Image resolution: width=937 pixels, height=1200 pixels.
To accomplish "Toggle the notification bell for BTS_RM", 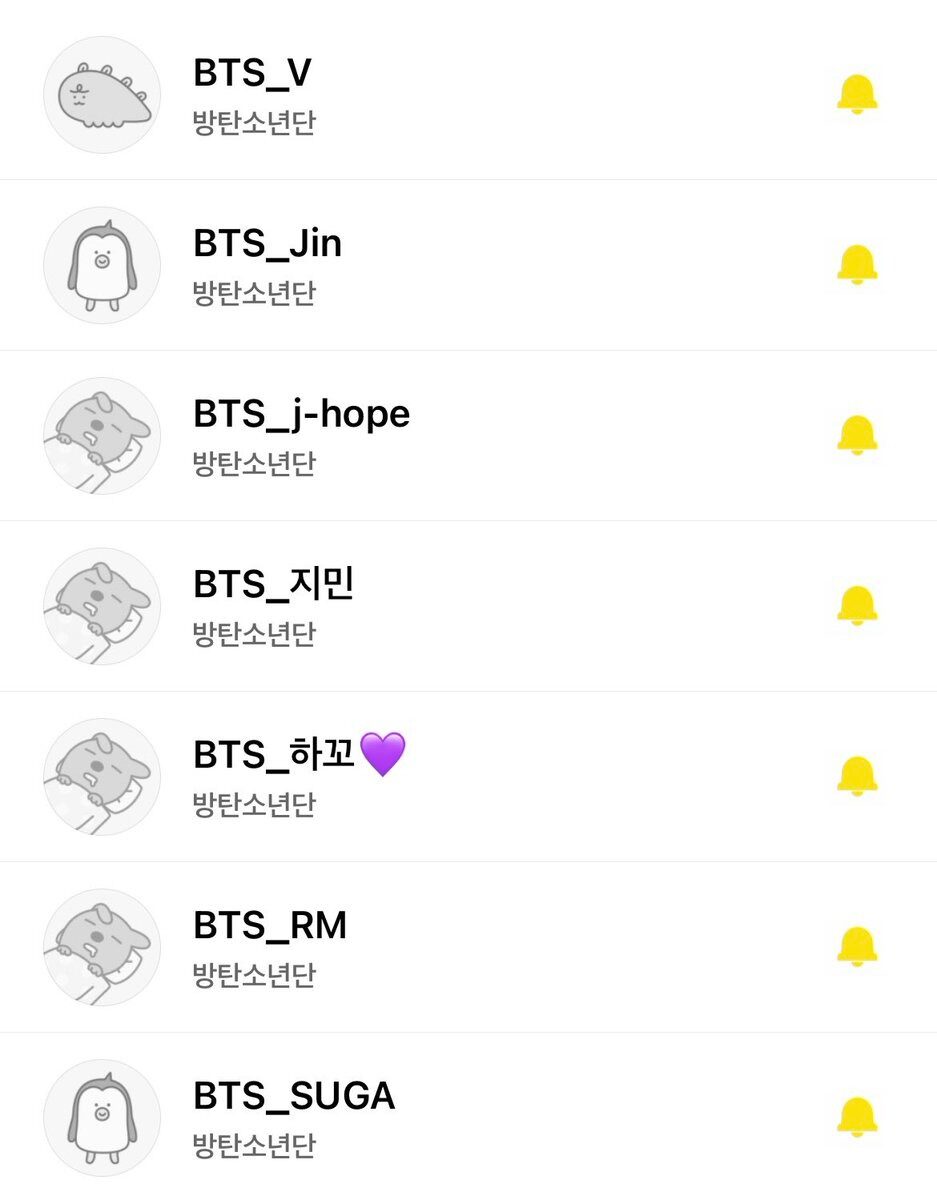I will click(857, 947).
